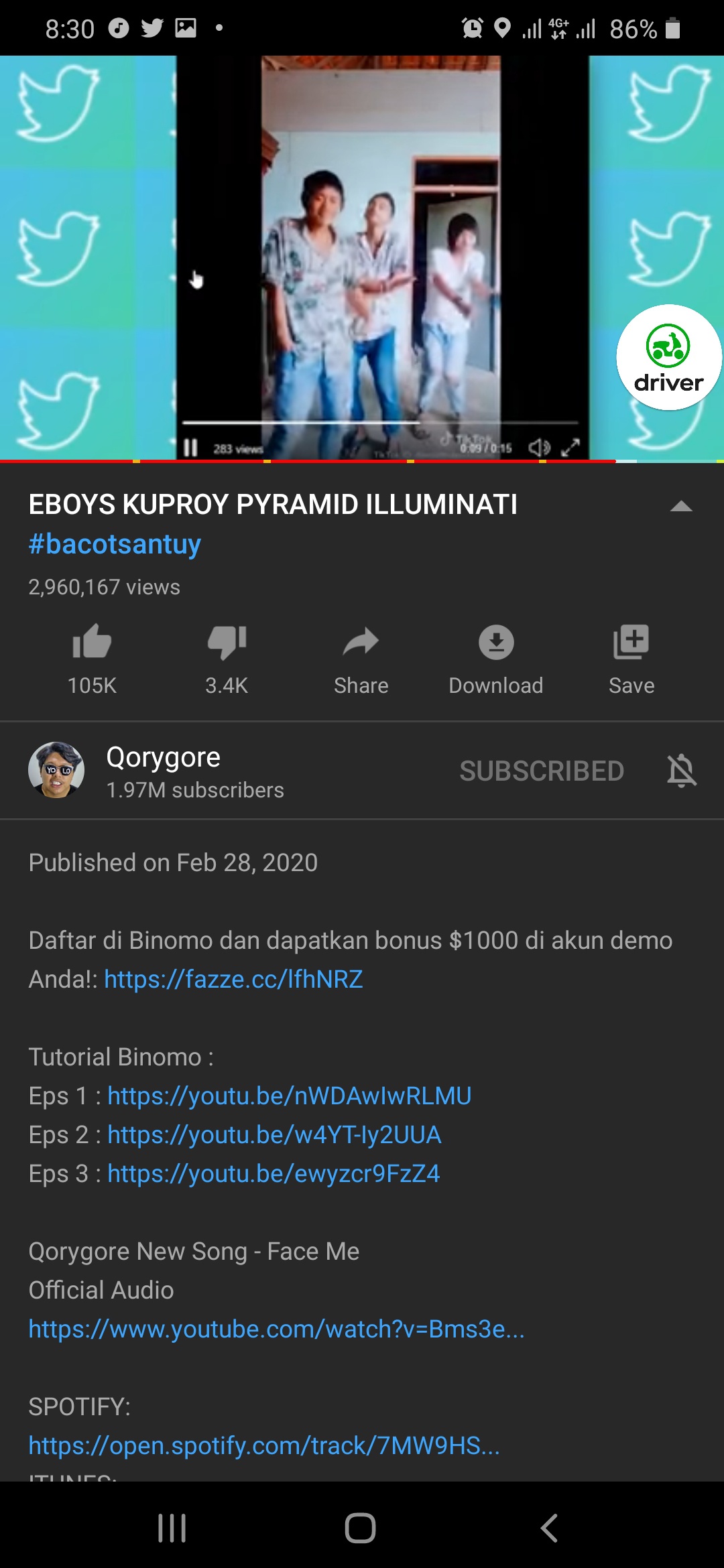Change notification bell settings
Image resolution: width=724 pixels, height=1568 pixels.
point(682,771)
